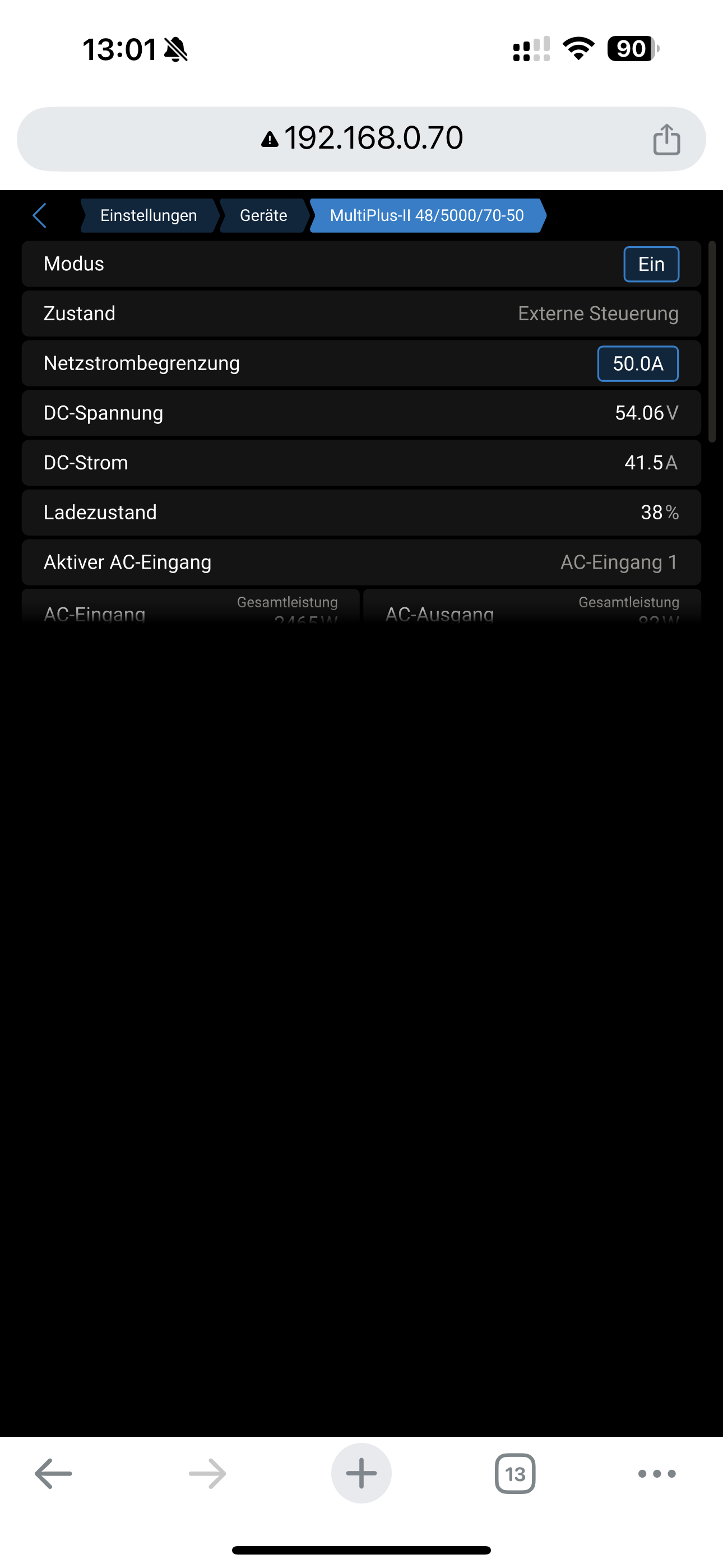Edit the 50.0A Netzstrombegrenzung value
The width and height of the screenshot is (723, 1568).
point(638,363)
